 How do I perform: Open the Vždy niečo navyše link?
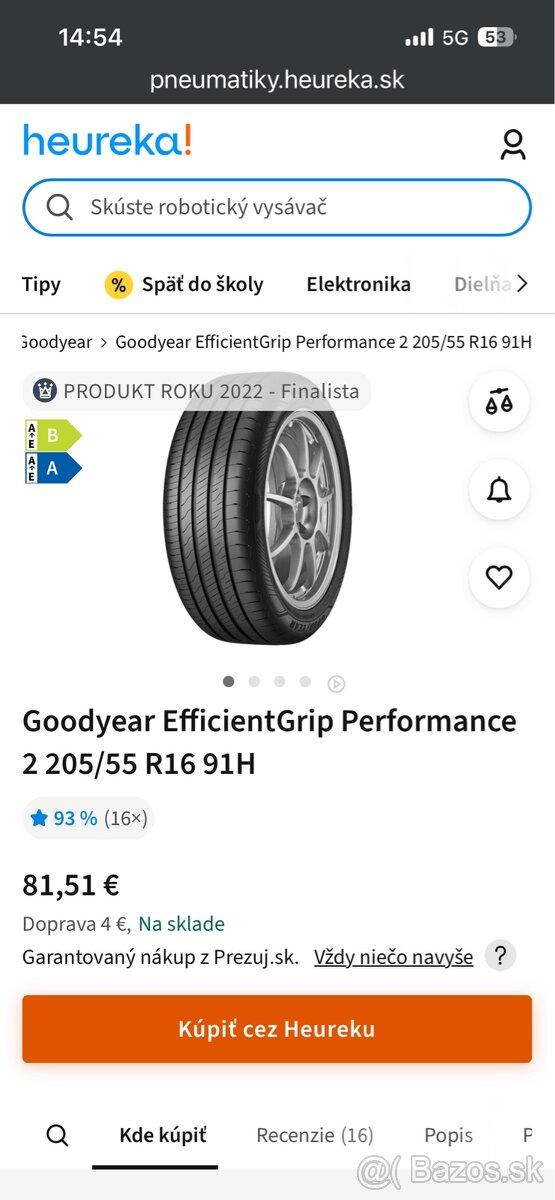point(393,957)
